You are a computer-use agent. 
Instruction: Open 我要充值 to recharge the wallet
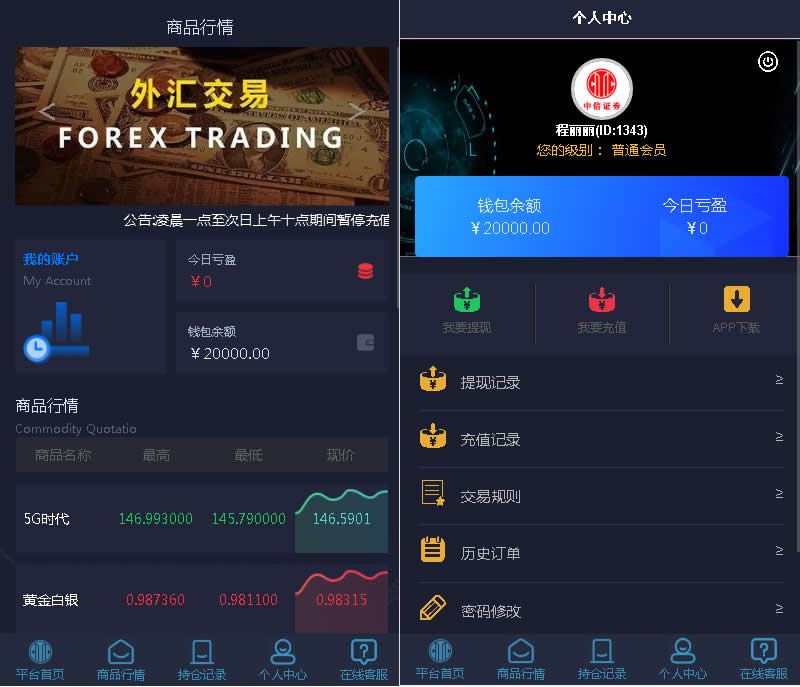[601, 310]
